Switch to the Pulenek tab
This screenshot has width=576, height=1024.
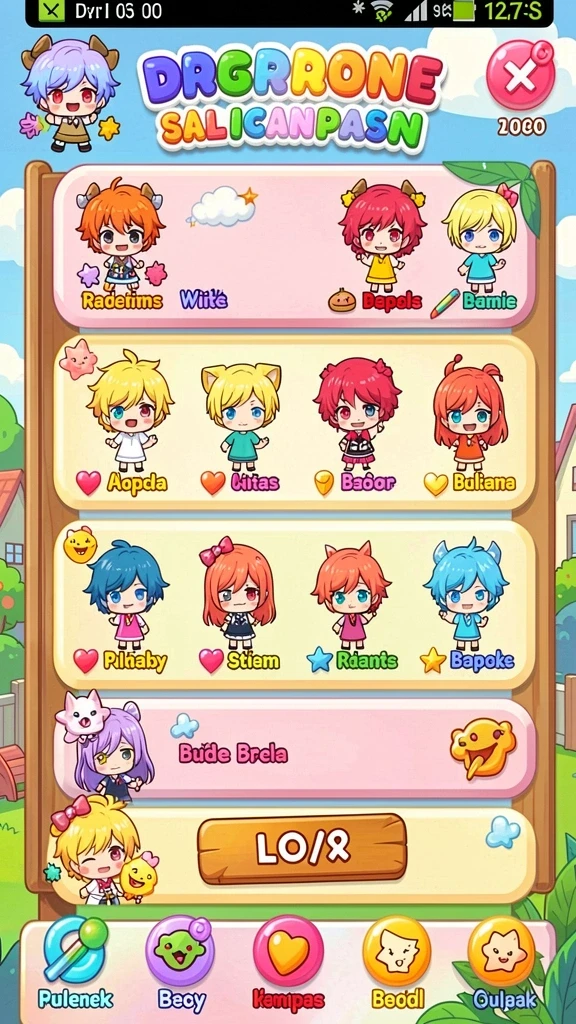click(76, 963)
